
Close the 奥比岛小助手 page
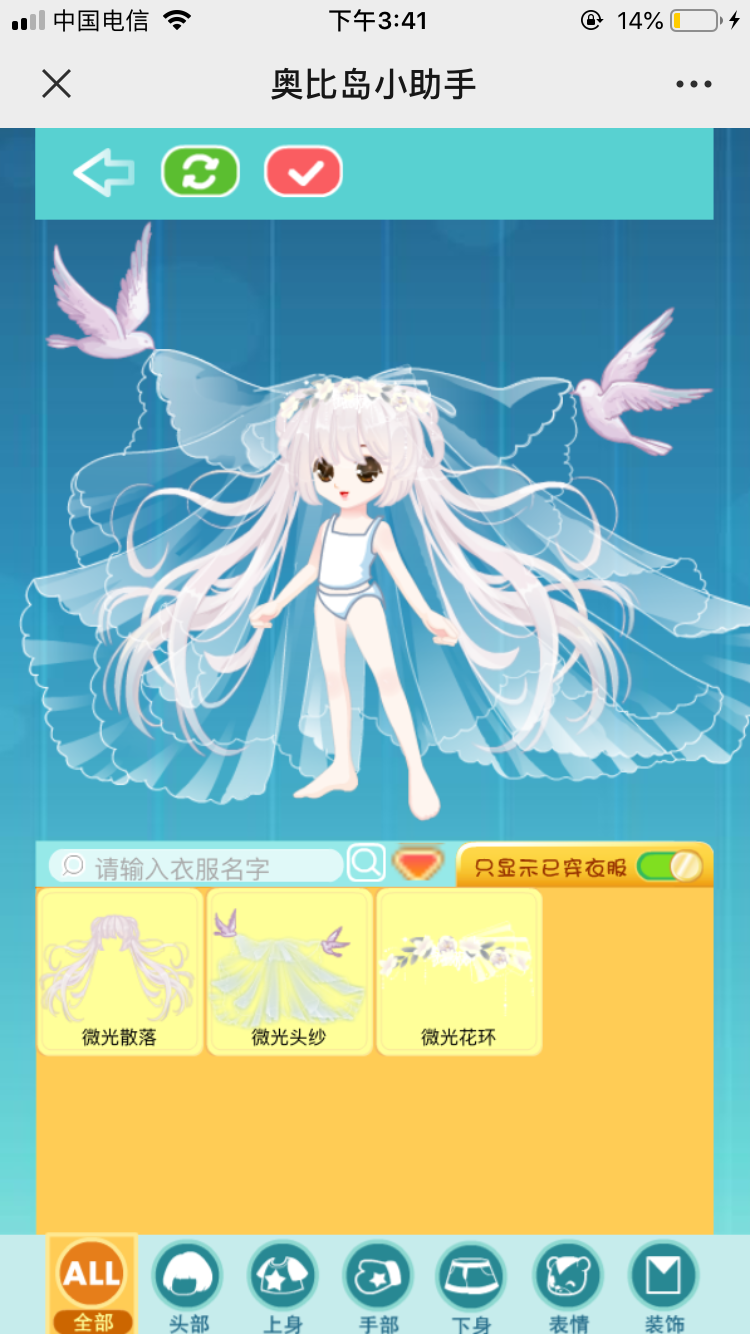point(57,84)
